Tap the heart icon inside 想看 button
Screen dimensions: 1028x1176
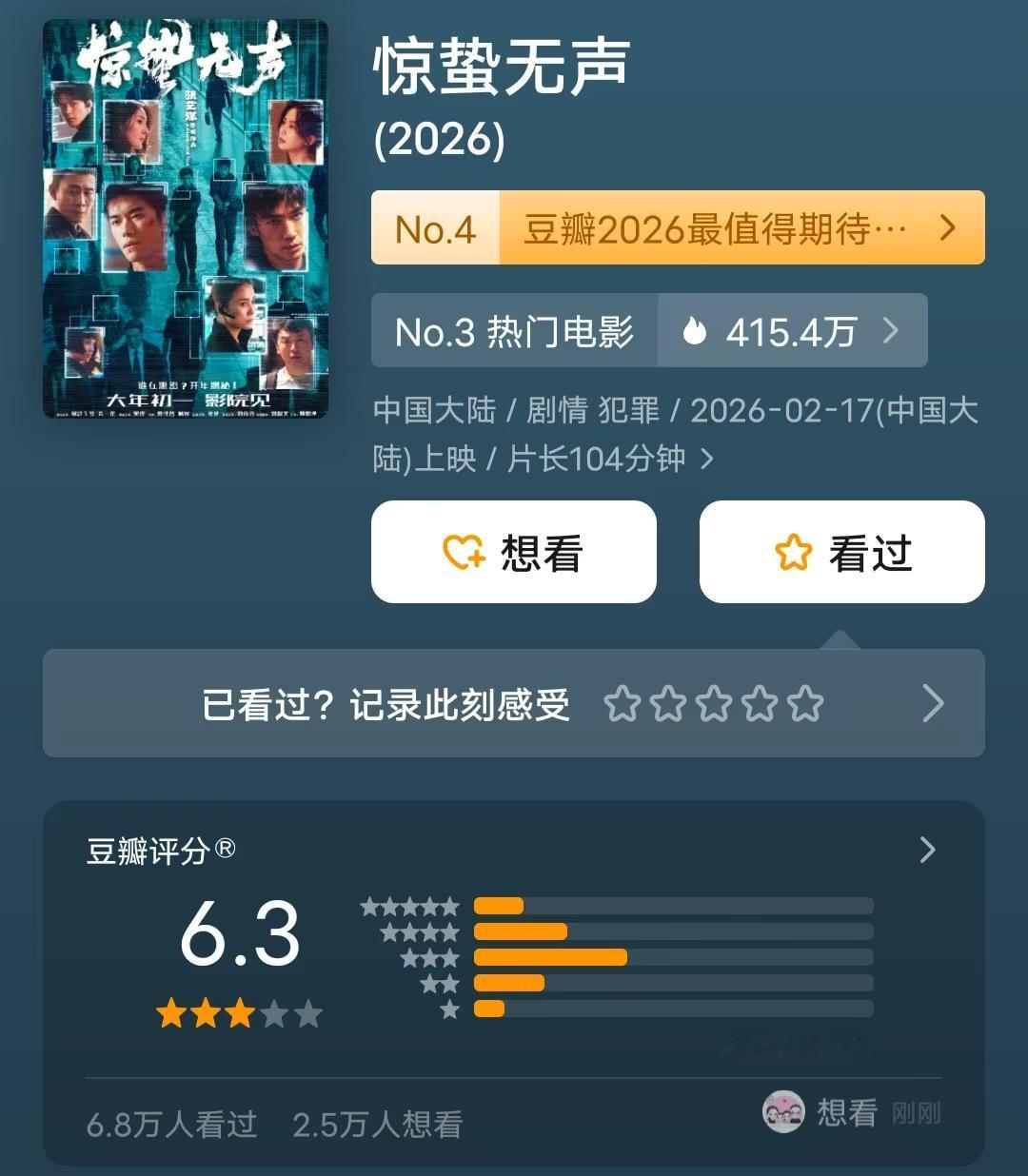point(464,552)
